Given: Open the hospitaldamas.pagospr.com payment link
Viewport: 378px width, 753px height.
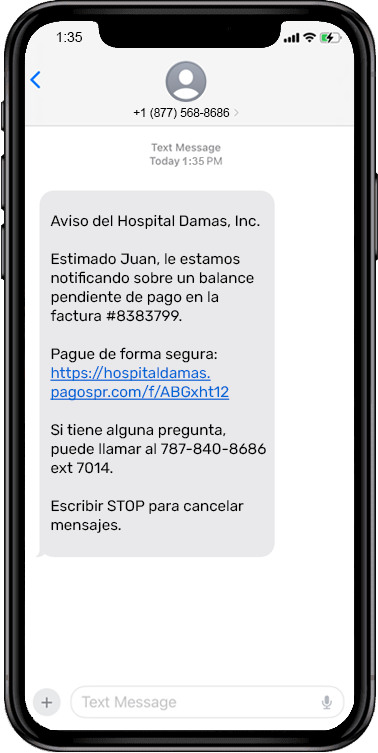Looking at the screenshot, I should click(140, 383).
